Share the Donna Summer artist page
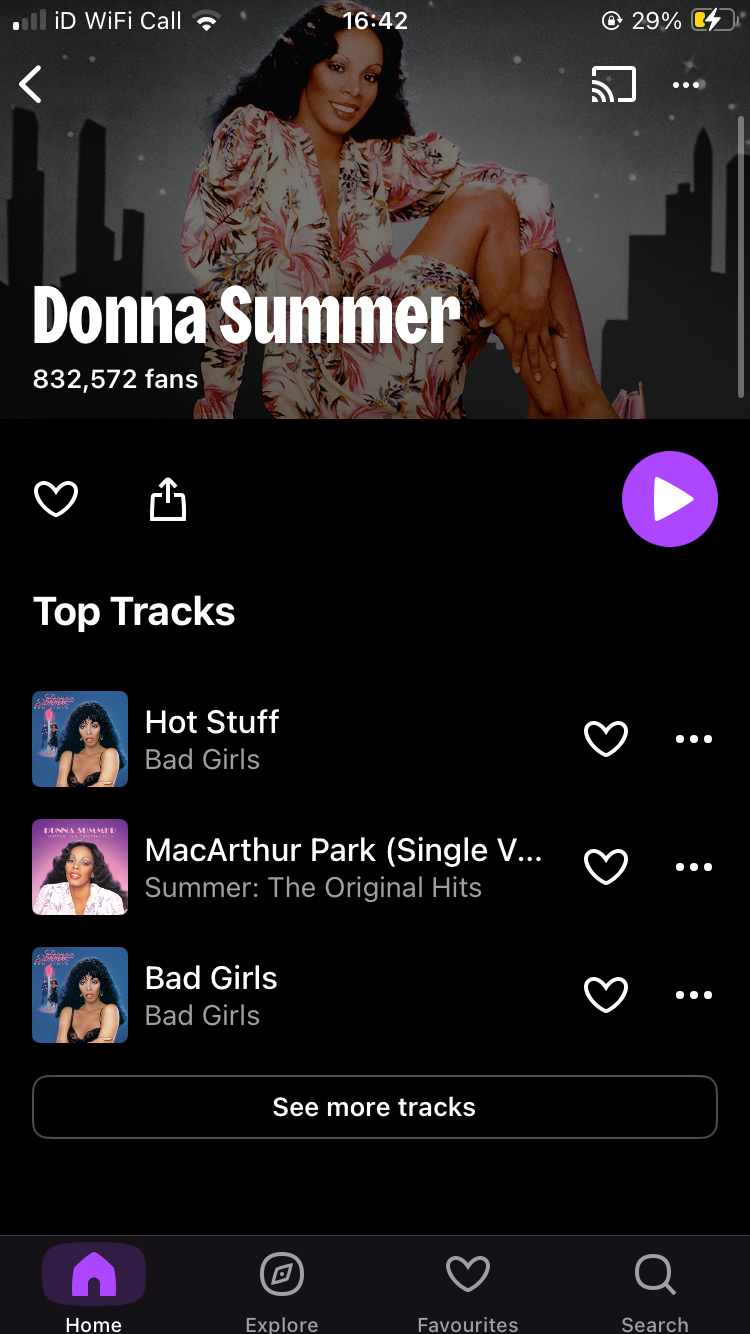This screenshot has height=1334, width=750. coord(168,498)
